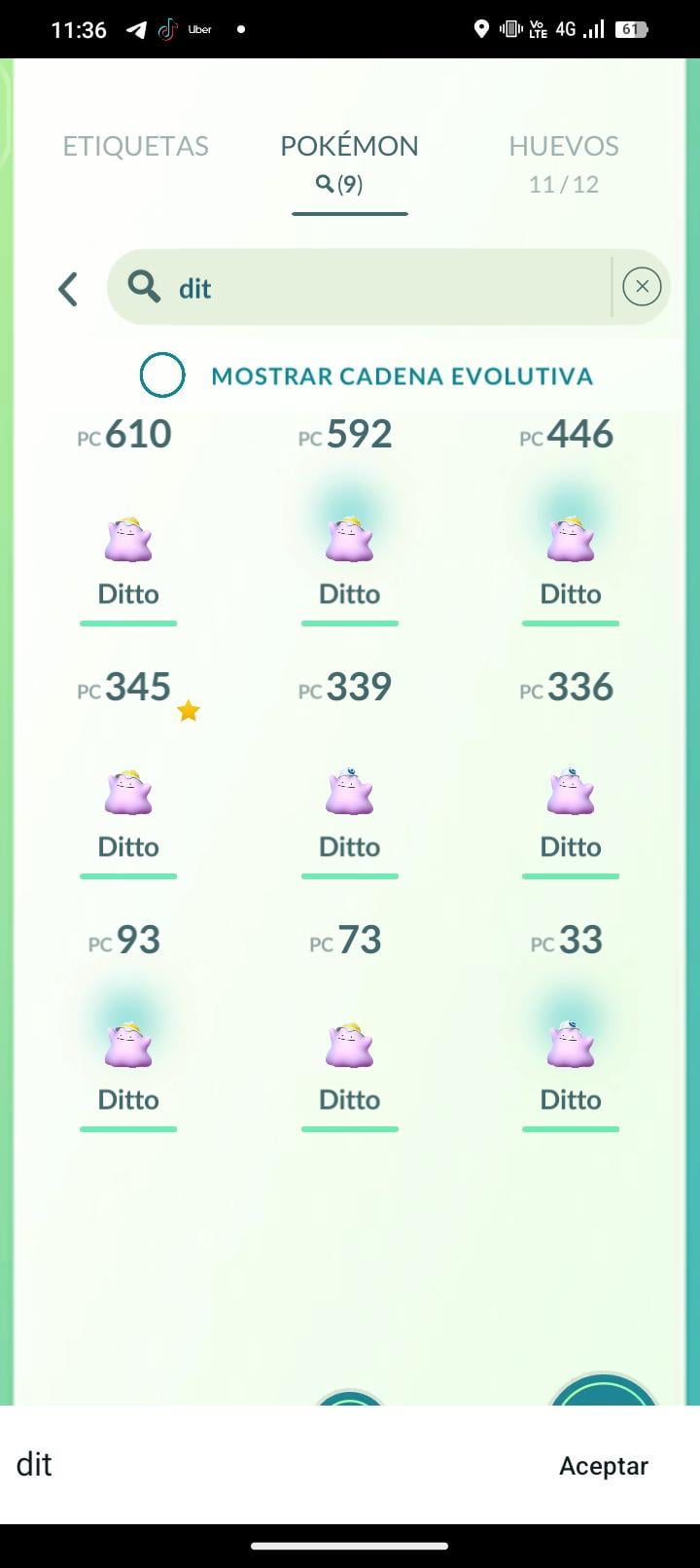700x1568 pixels.
Task: Clear the search text 'dit'
Action: coord(642,287)
